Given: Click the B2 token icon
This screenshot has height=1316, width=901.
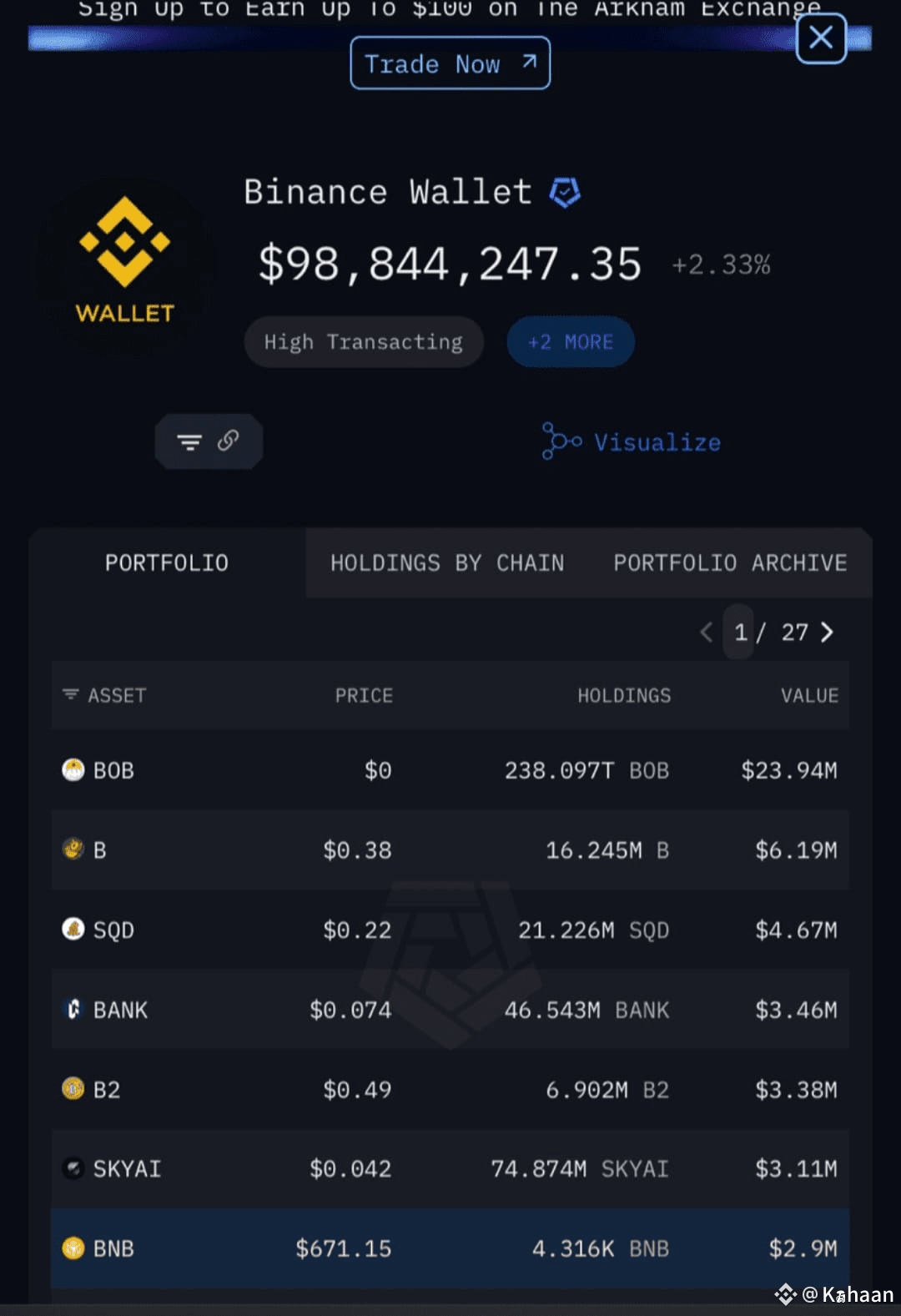Looking at the screenshot, I should tap(73, 1089).
